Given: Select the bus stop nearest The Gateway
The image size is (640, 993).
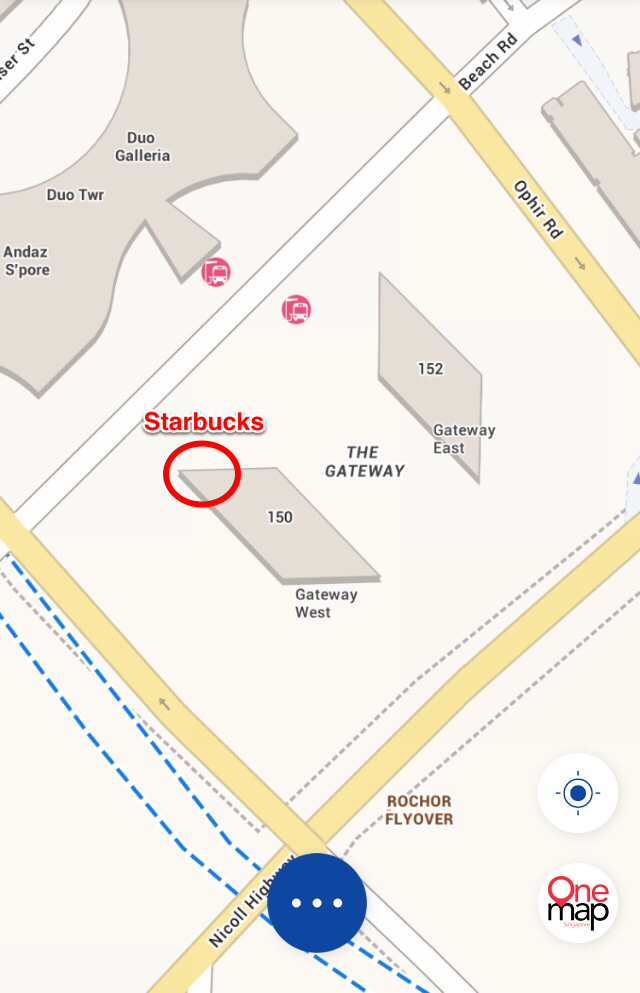Looking at the screenshot, I should pyautogui.click(x=296, y=310).
